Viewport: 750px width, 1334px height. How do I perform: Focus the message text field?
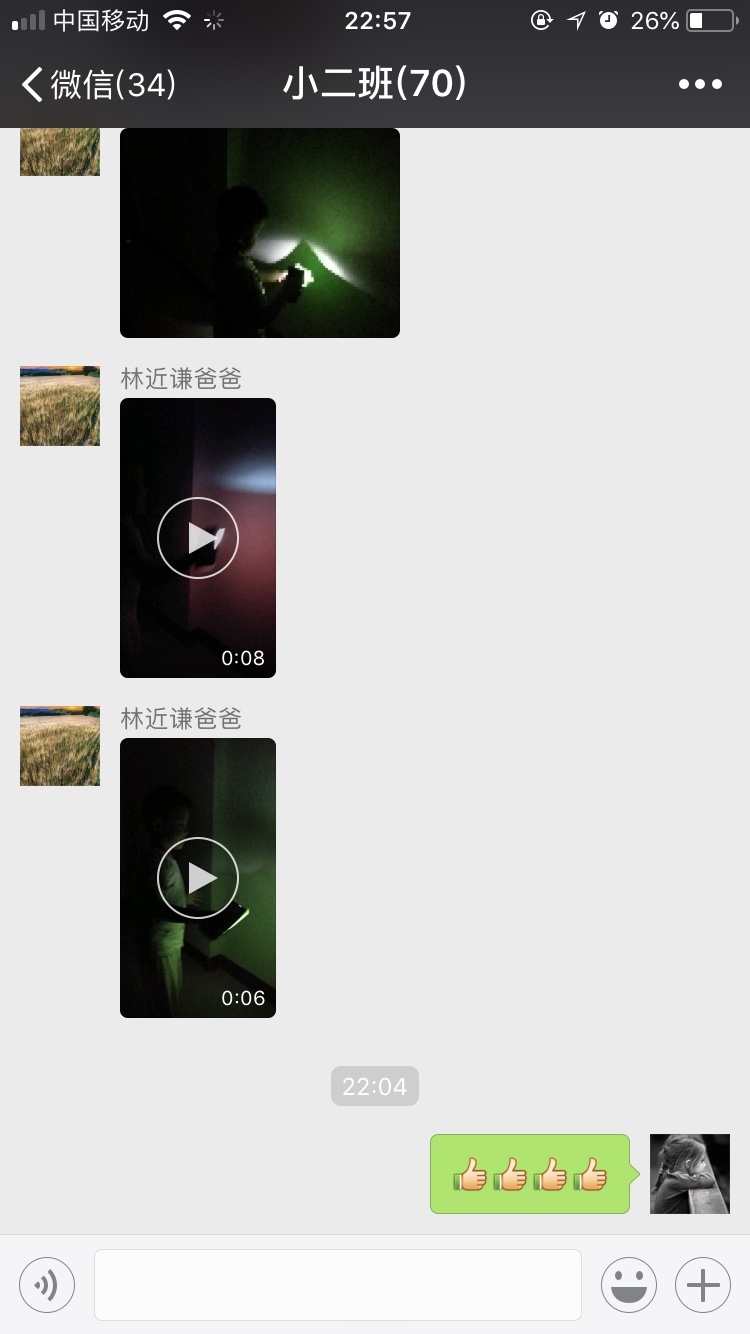coord(338,1284)
